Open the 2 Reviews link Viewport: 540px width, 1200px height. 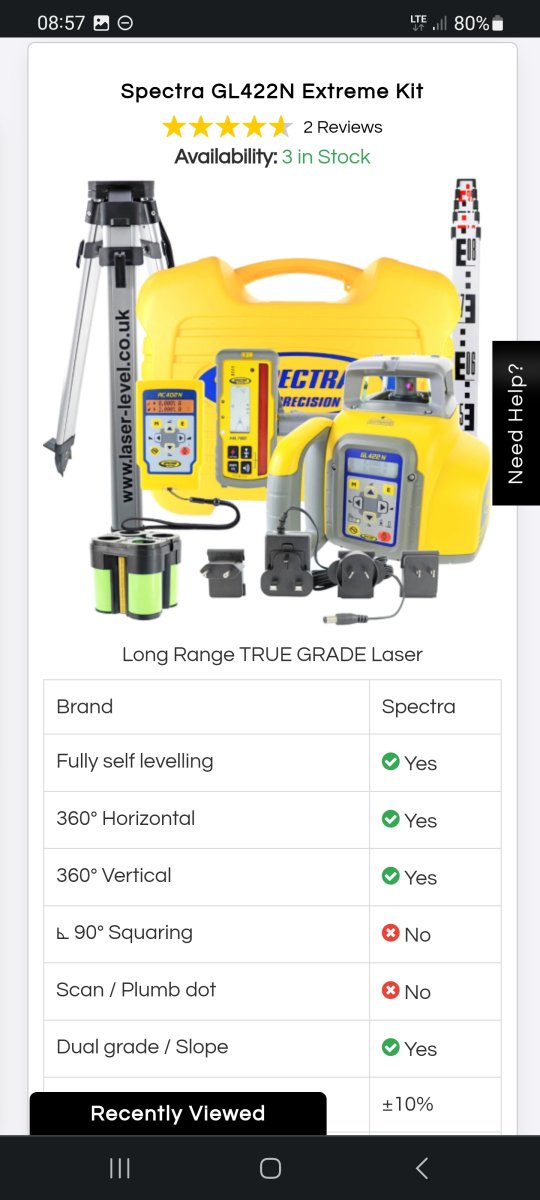[342, 127]
